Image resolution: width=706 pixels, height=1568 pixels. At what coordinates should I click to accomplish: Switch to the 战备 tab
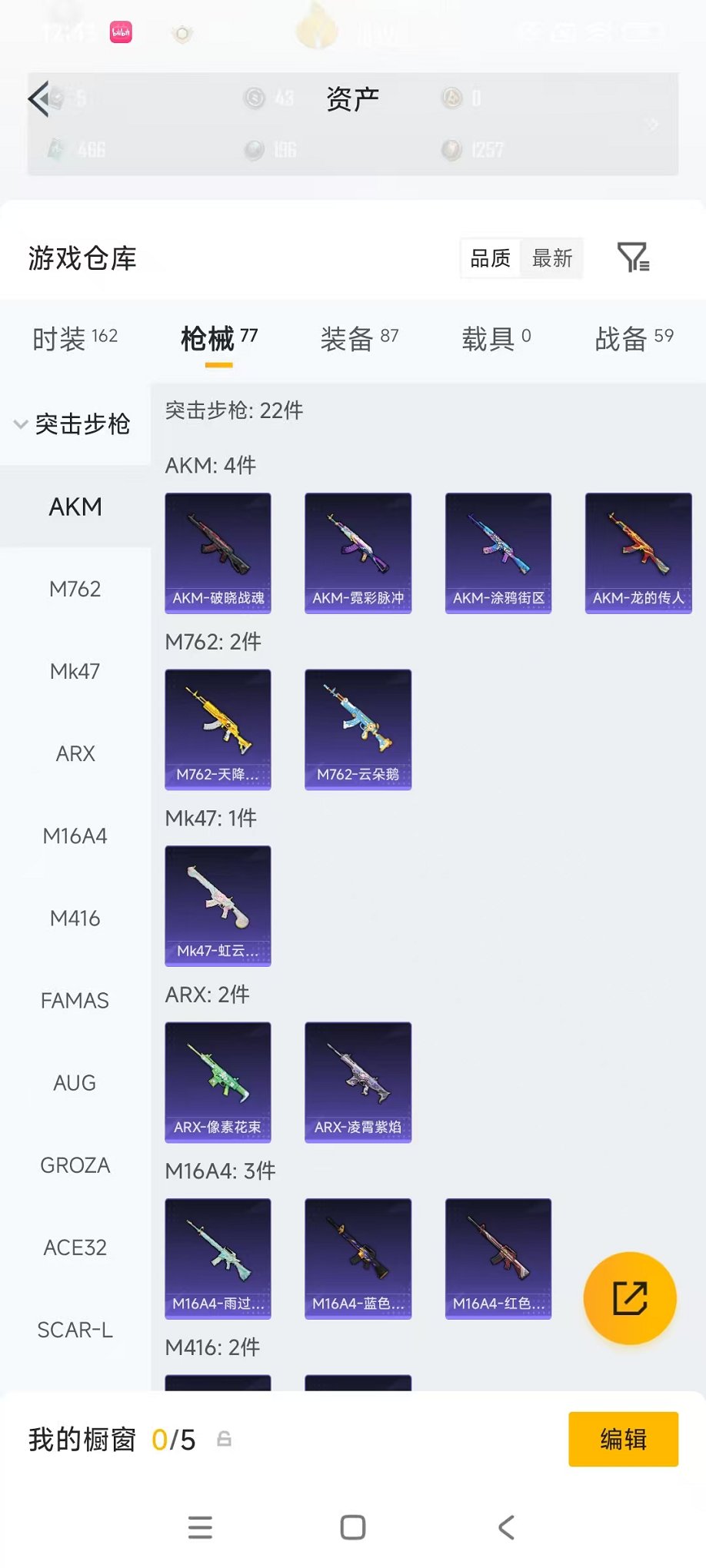pyautogui.click(x=634, y=337)
